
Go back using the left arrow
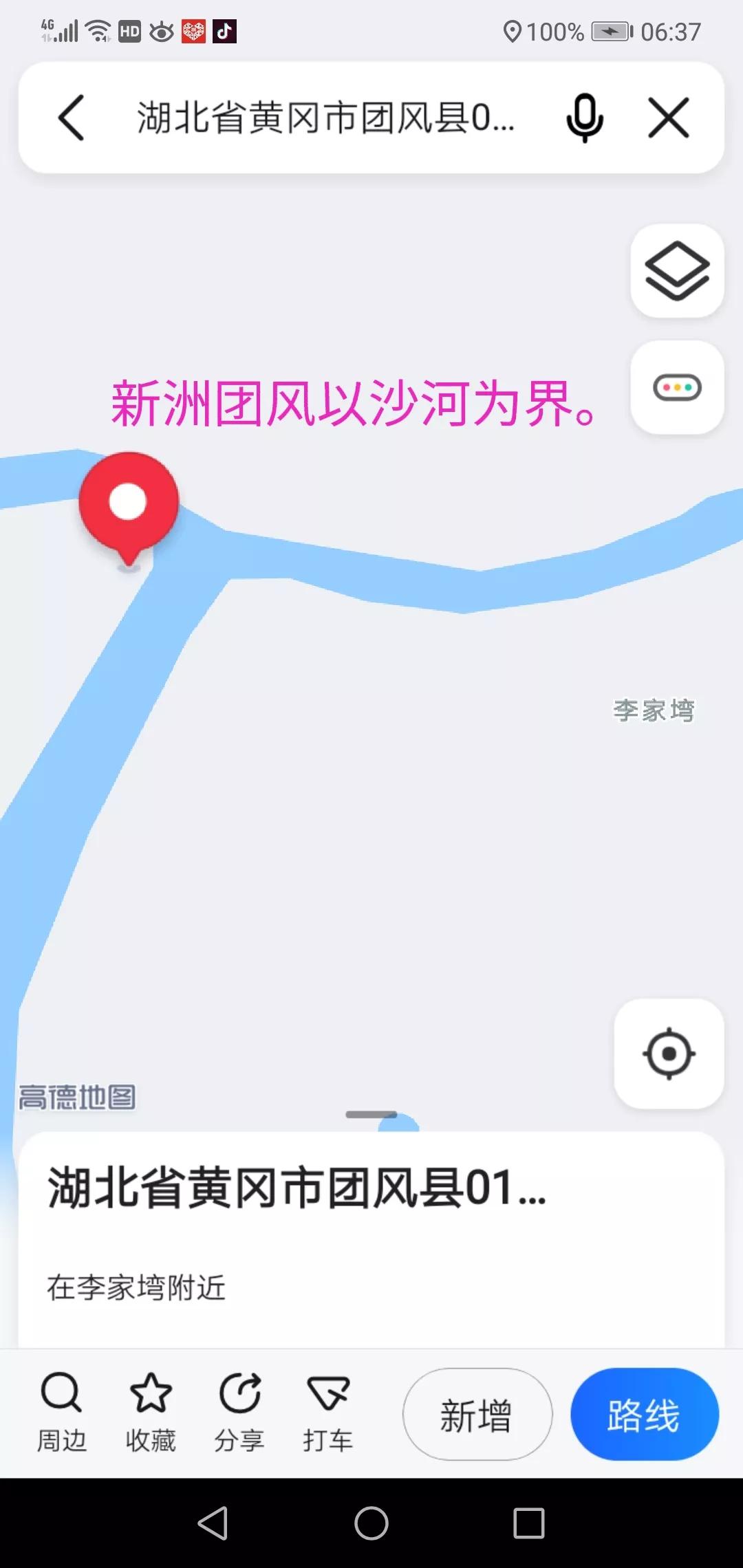coord(72,117)
